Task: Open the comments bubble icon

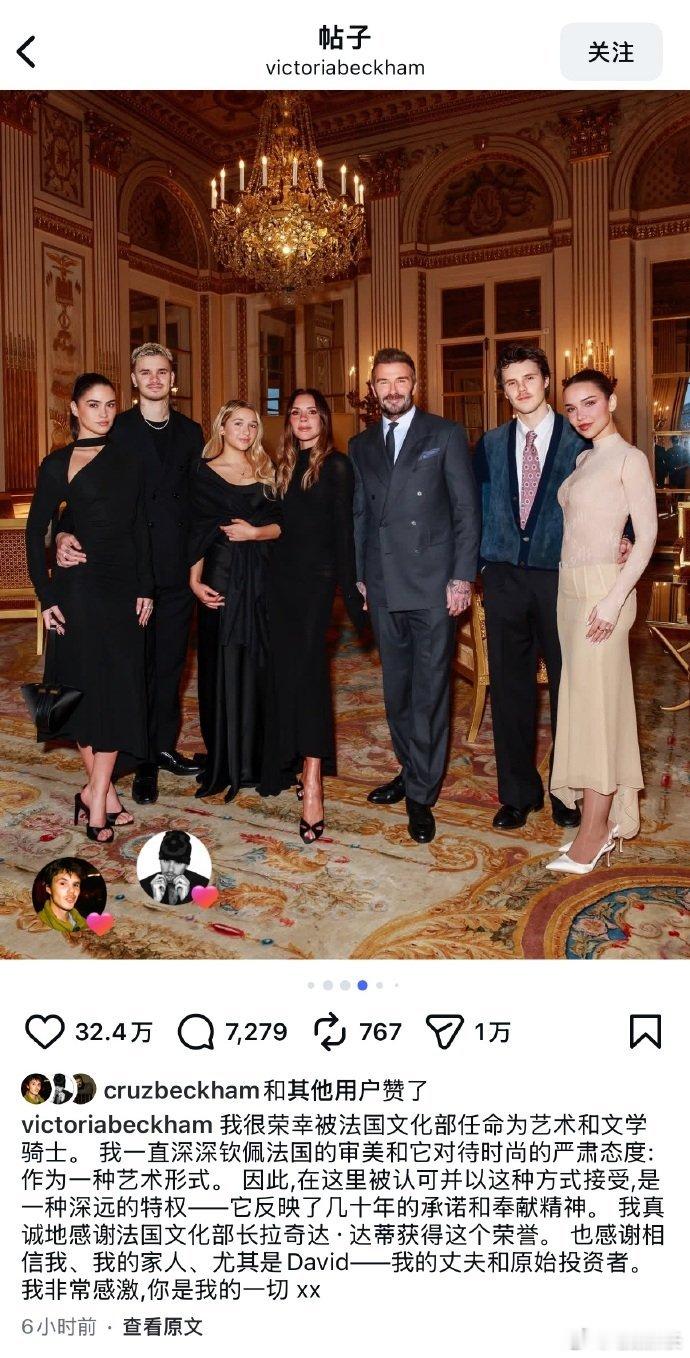Action: click(195, 1031)
